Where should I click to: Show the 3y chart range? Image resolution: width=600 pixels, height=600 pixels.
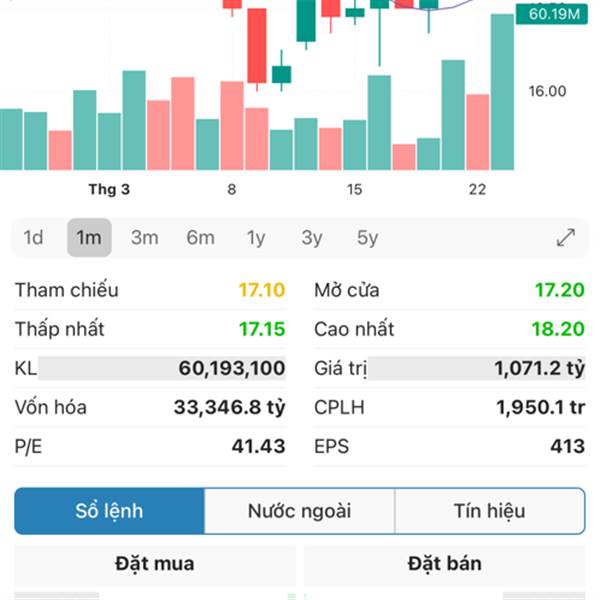[312, 238]
